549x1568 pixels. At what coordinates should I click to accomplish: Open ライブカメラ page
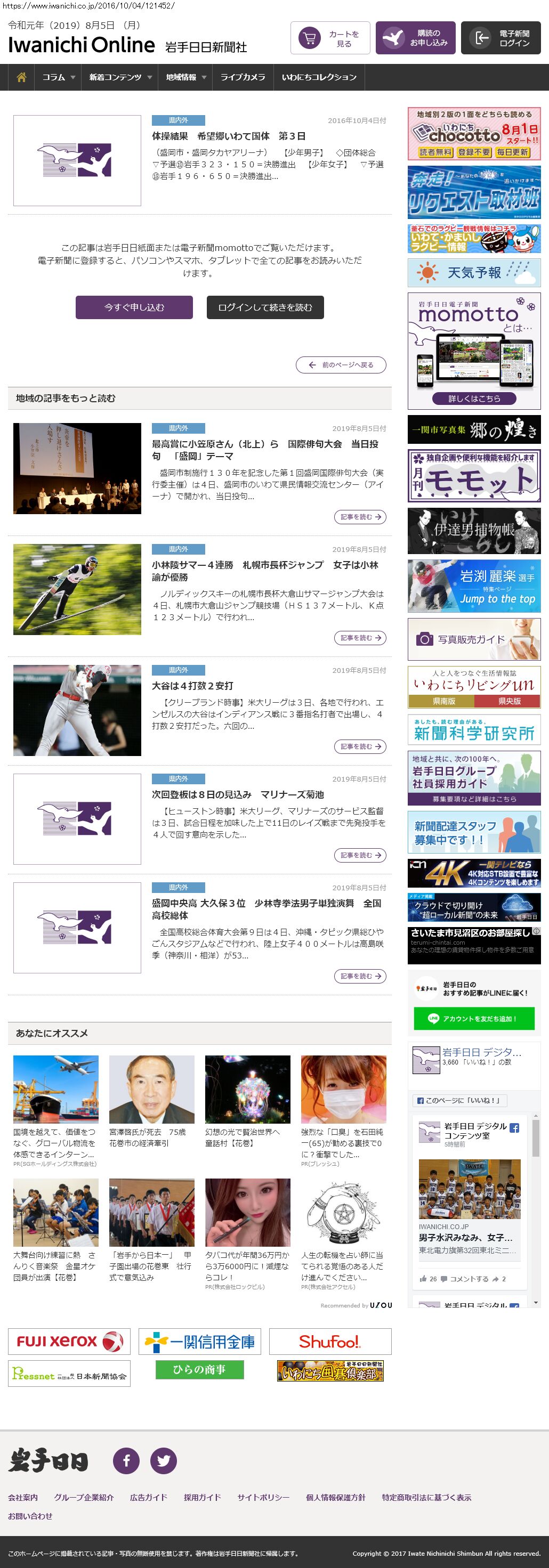click(243, 77)
